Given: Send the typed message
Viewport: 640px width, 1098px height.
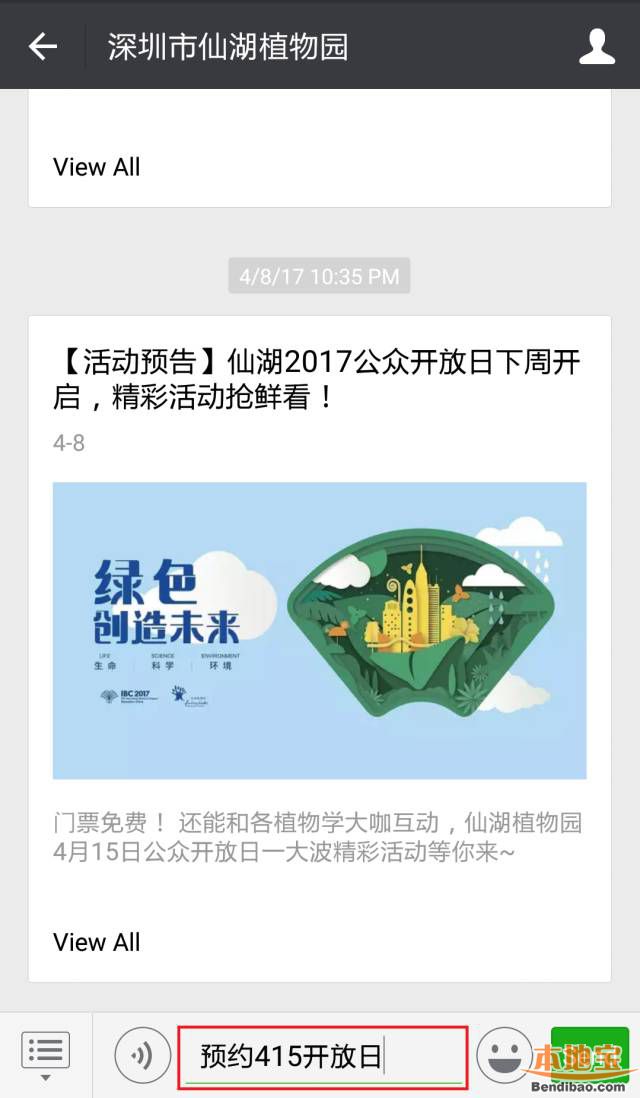Looking at the screenshot, I should pyautogui.click(x=590, y=1055).
